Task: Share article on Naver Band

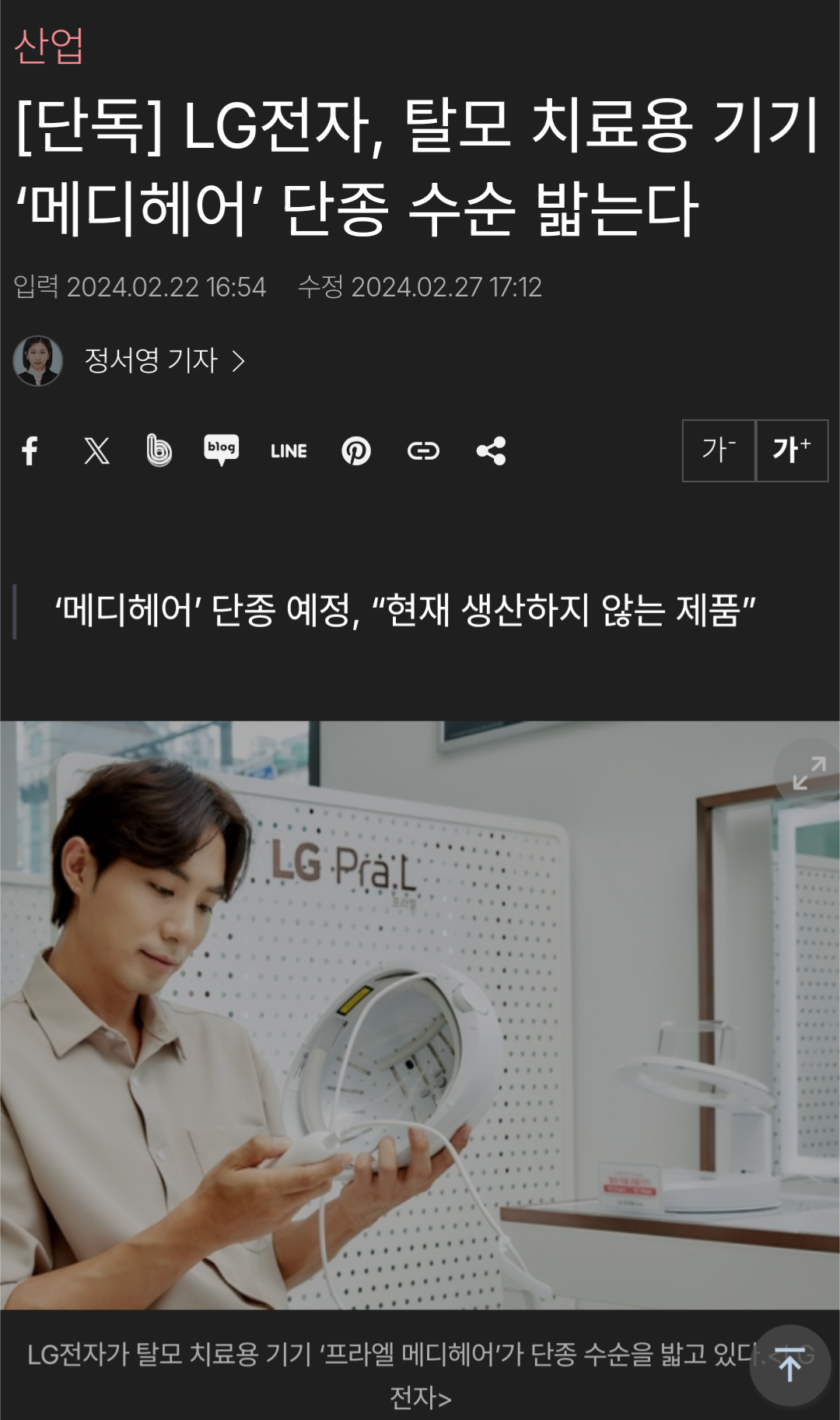Action: [x=159, y=451]
